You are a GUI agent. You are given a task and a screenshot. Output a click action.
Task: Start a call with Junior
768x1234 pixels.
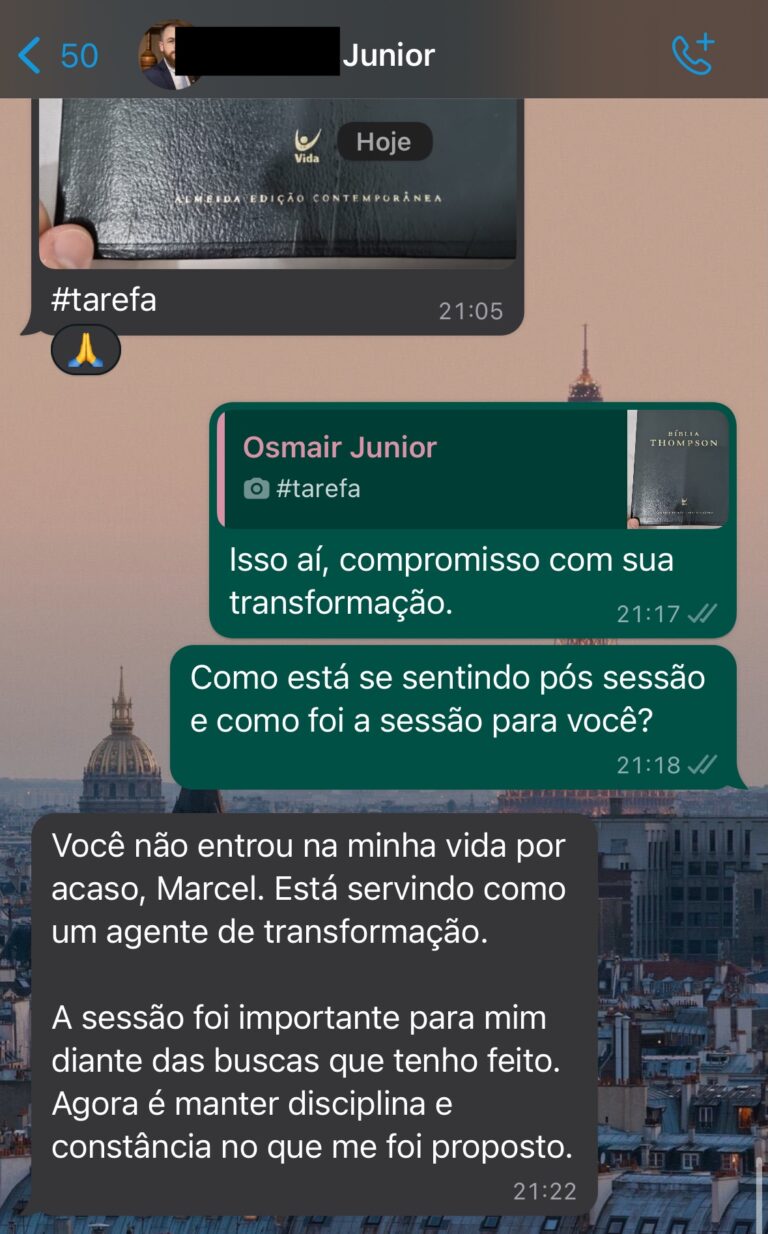pos(692,55)
